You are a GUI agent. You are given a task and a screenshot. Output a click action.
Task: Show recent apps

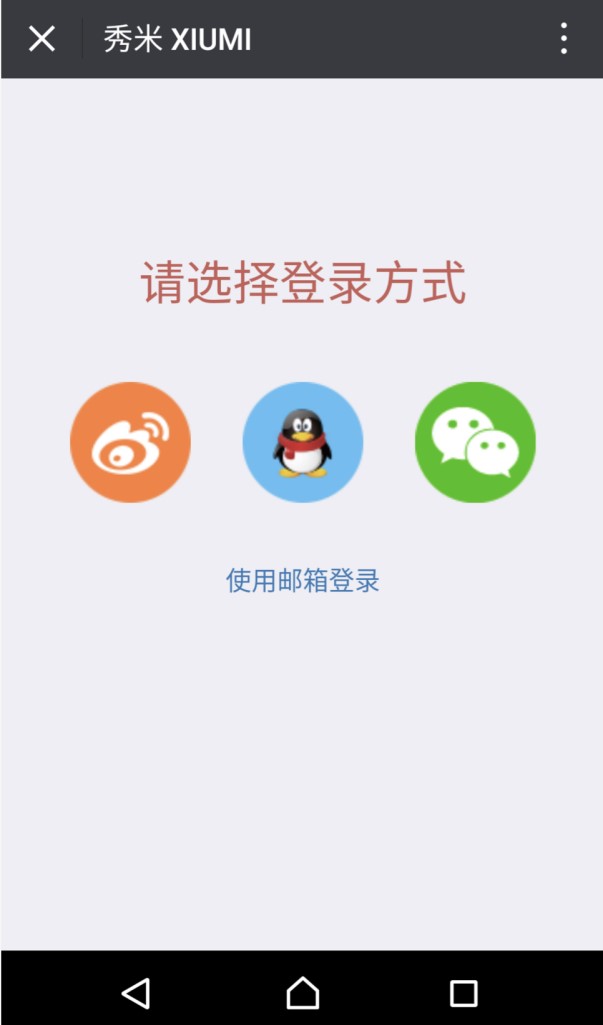click(463, 992)
